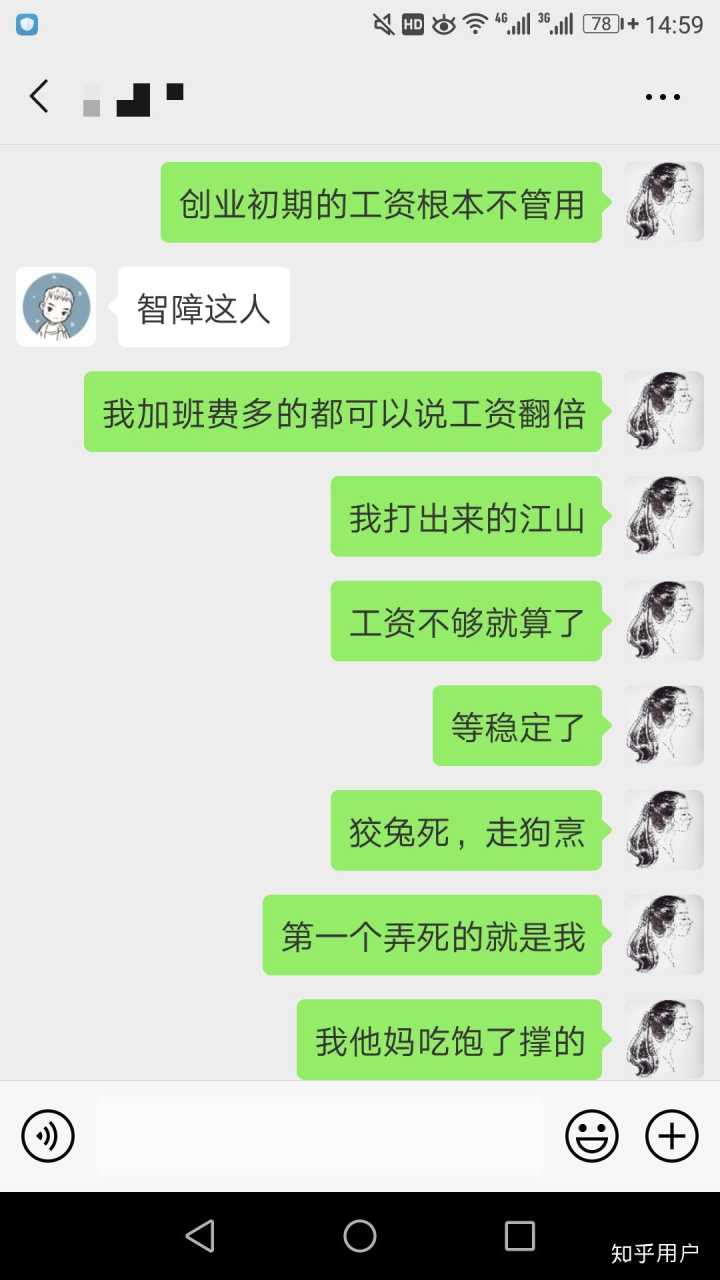Go back to the chat list
The image size is (720, 1280).
coord(39,97)
